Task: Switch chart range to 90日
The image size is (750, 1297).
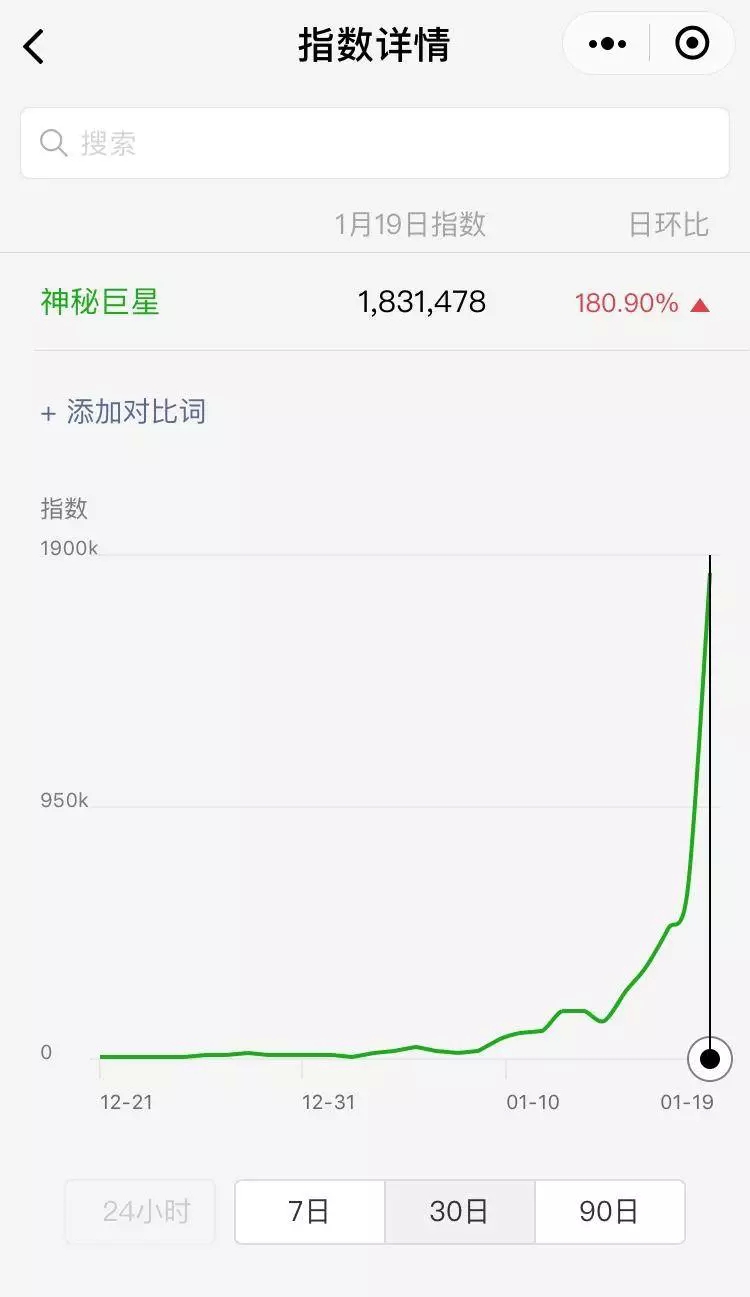Action: point(609,1211)
